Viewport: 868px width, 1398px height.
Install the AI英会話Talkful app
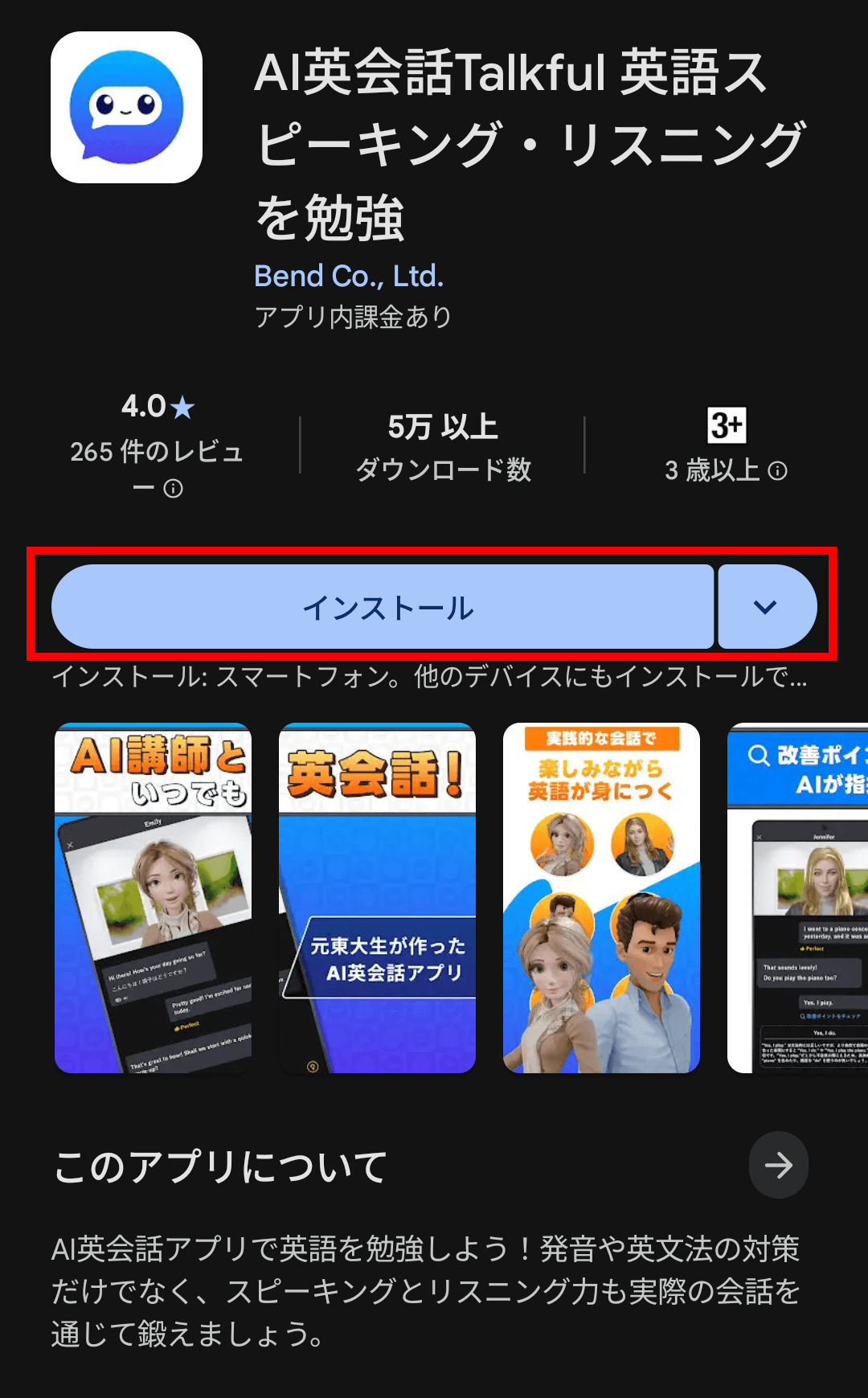pos(383,607)
